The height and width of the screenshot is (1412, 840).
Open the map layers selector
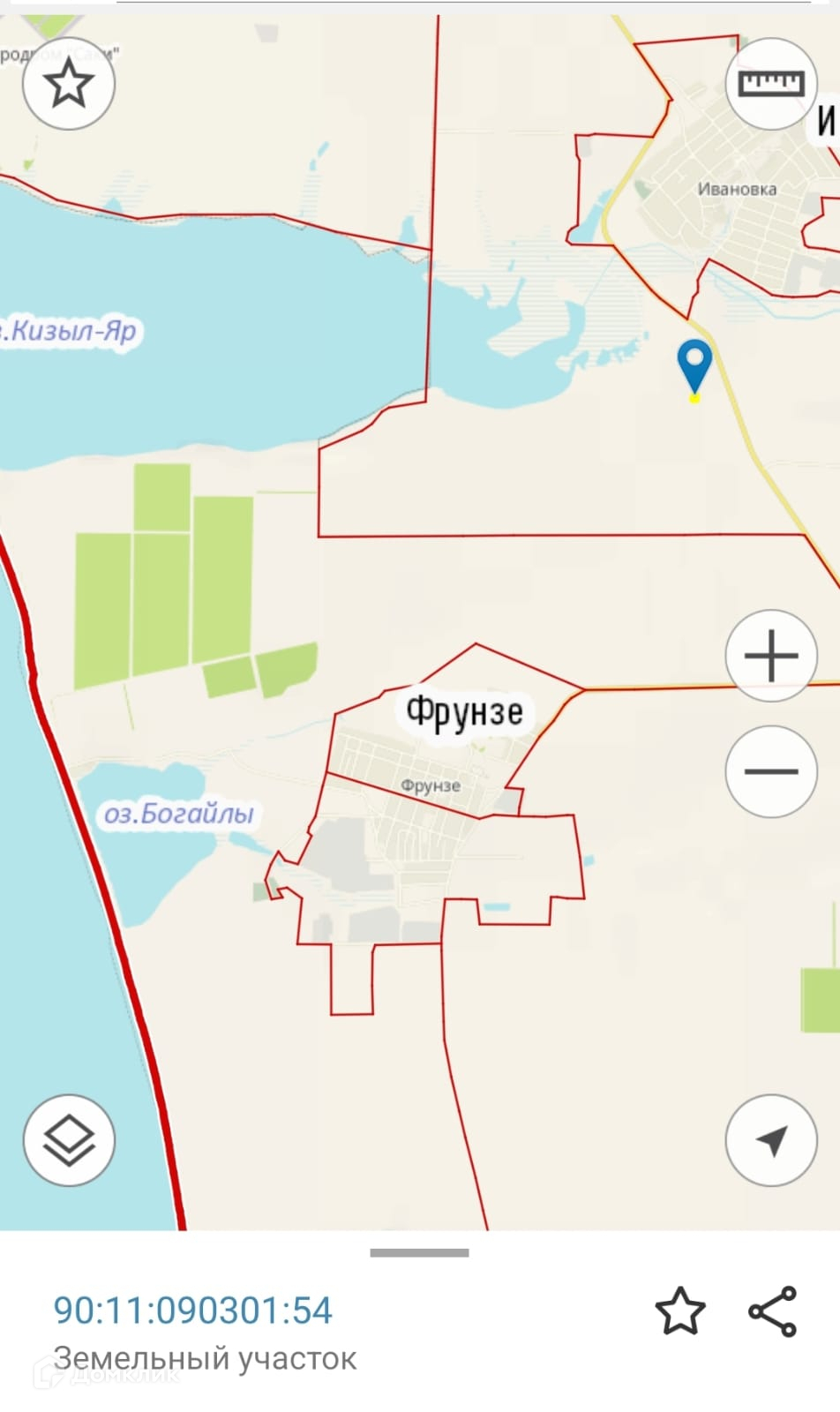tap(69, 1140)
